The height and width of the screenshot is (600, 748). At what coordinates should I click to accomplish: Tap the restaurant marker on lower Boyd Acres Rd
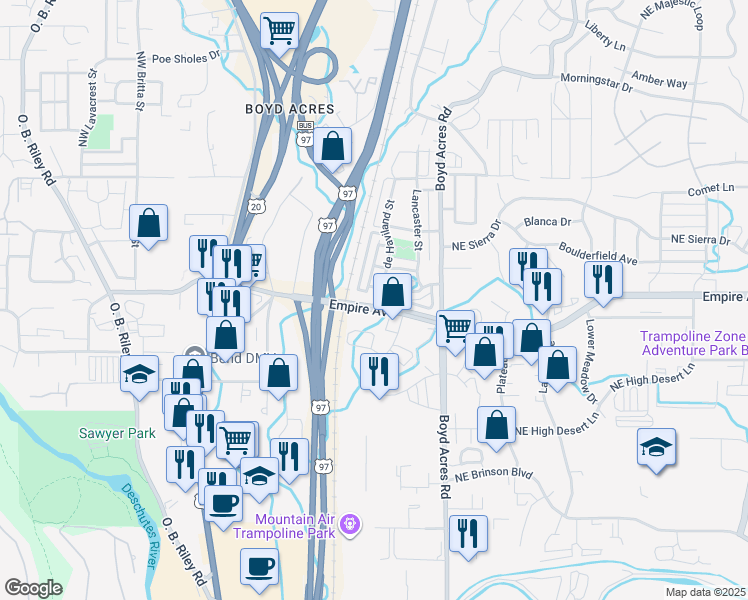pyautogui.click(x=468, y=533)
